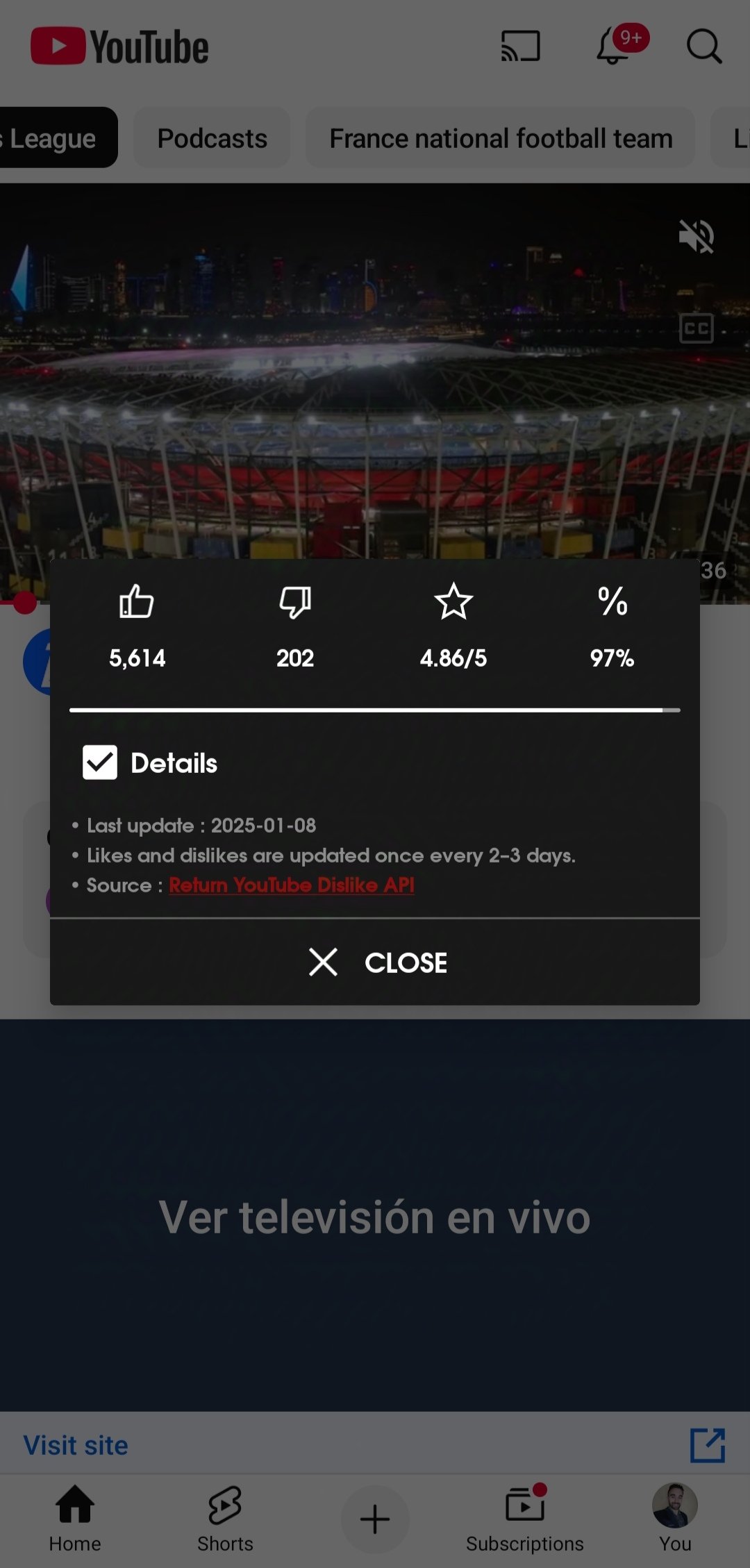Open YouTube search
The width and height of the screenshot is (750, 1568).
click(x=703, y=47)
